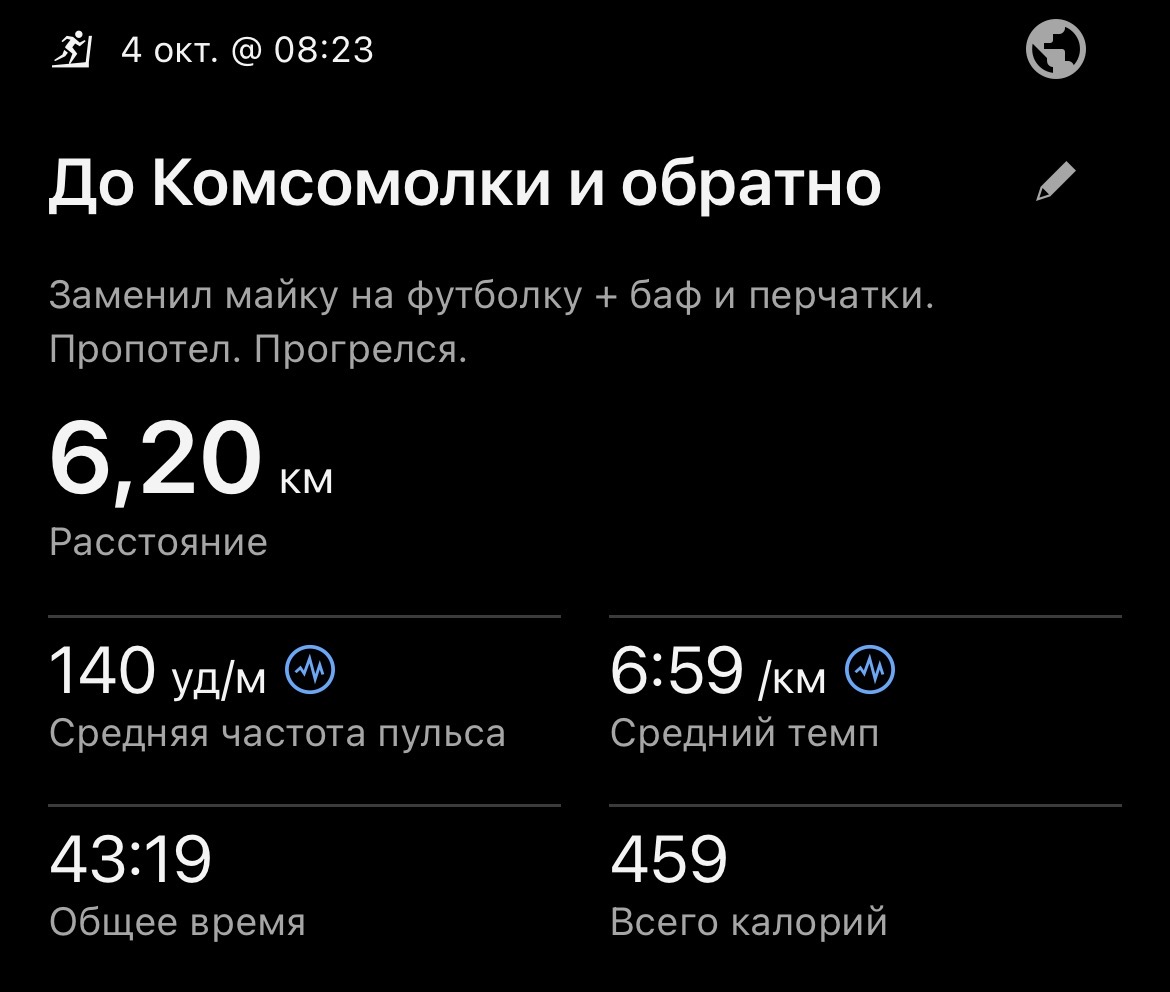Screen dimensions: 1170x992
Task: Edit the activity title with the pencil
Action: tap(1056, 183)
